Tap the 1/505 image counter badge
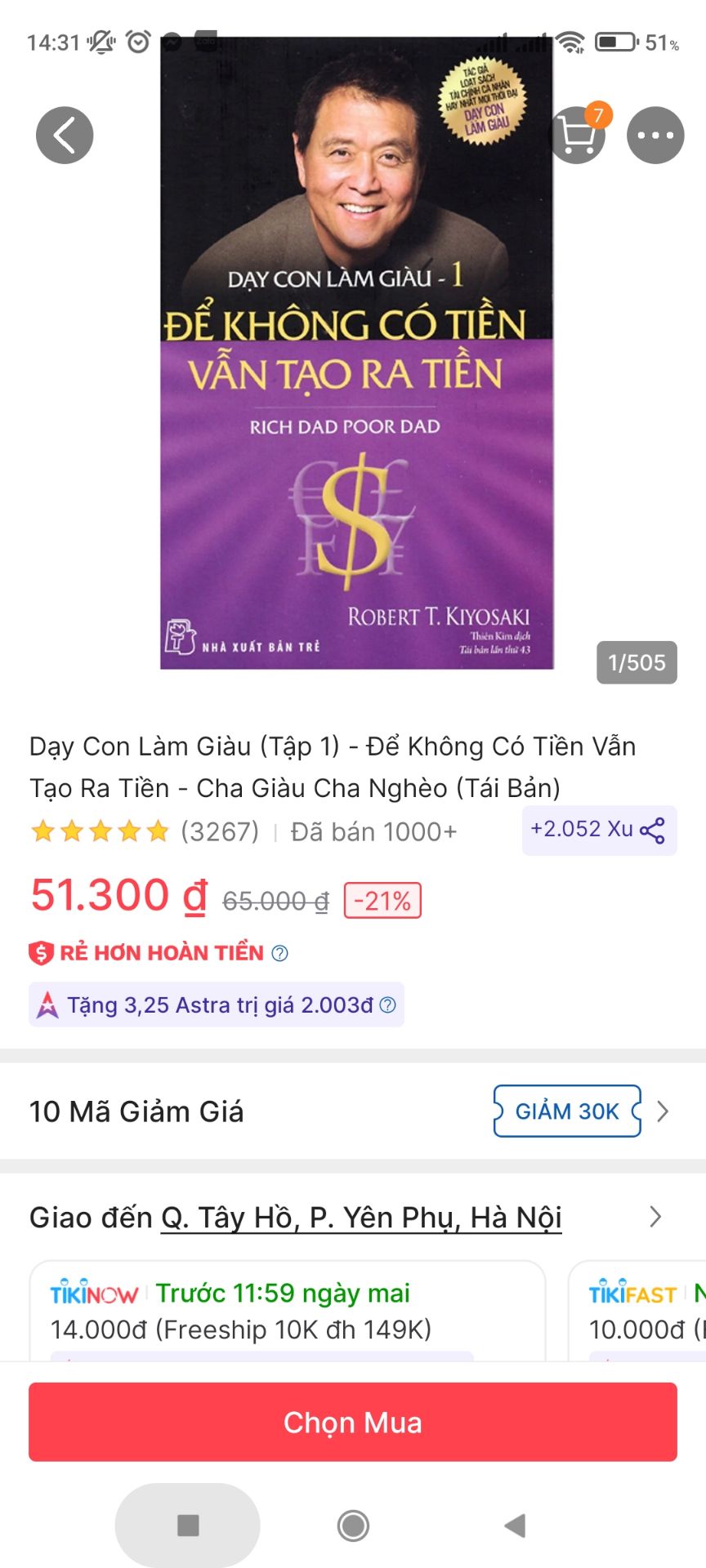Viewport: 706px width, 1568px height. 637,662
